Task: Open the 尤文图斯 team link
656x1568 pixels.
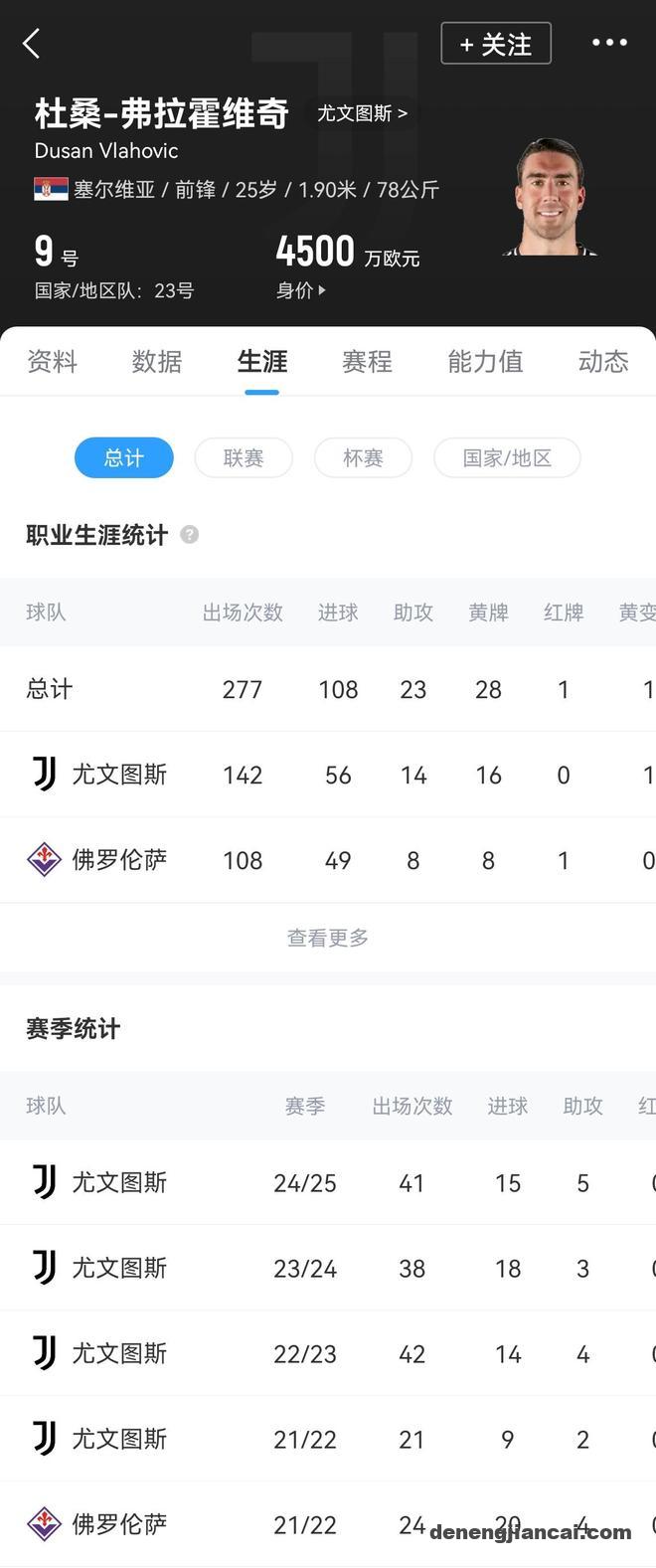Action: point(362,113)
